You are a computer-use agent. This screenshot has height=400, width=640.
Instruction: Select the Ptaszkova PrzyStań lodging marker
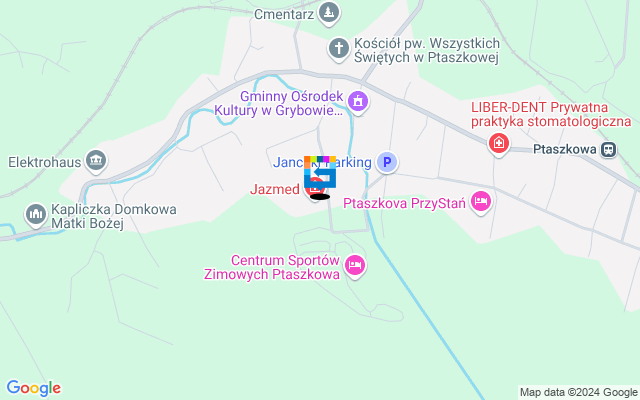(481, 202)
